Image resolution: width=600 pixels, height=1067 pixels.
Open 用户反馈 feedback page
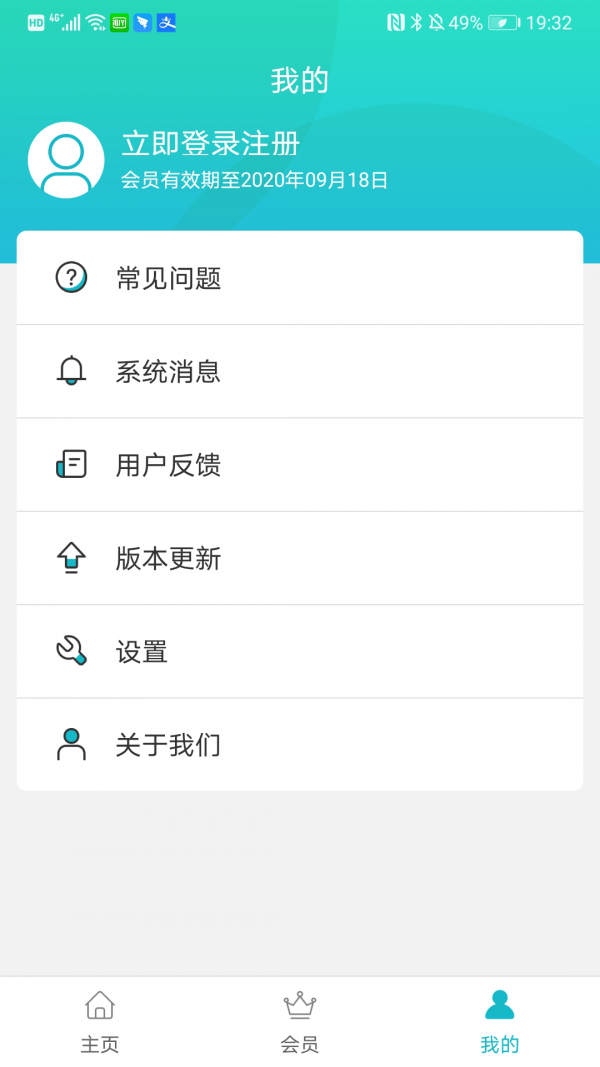click(x=300, y=465)
